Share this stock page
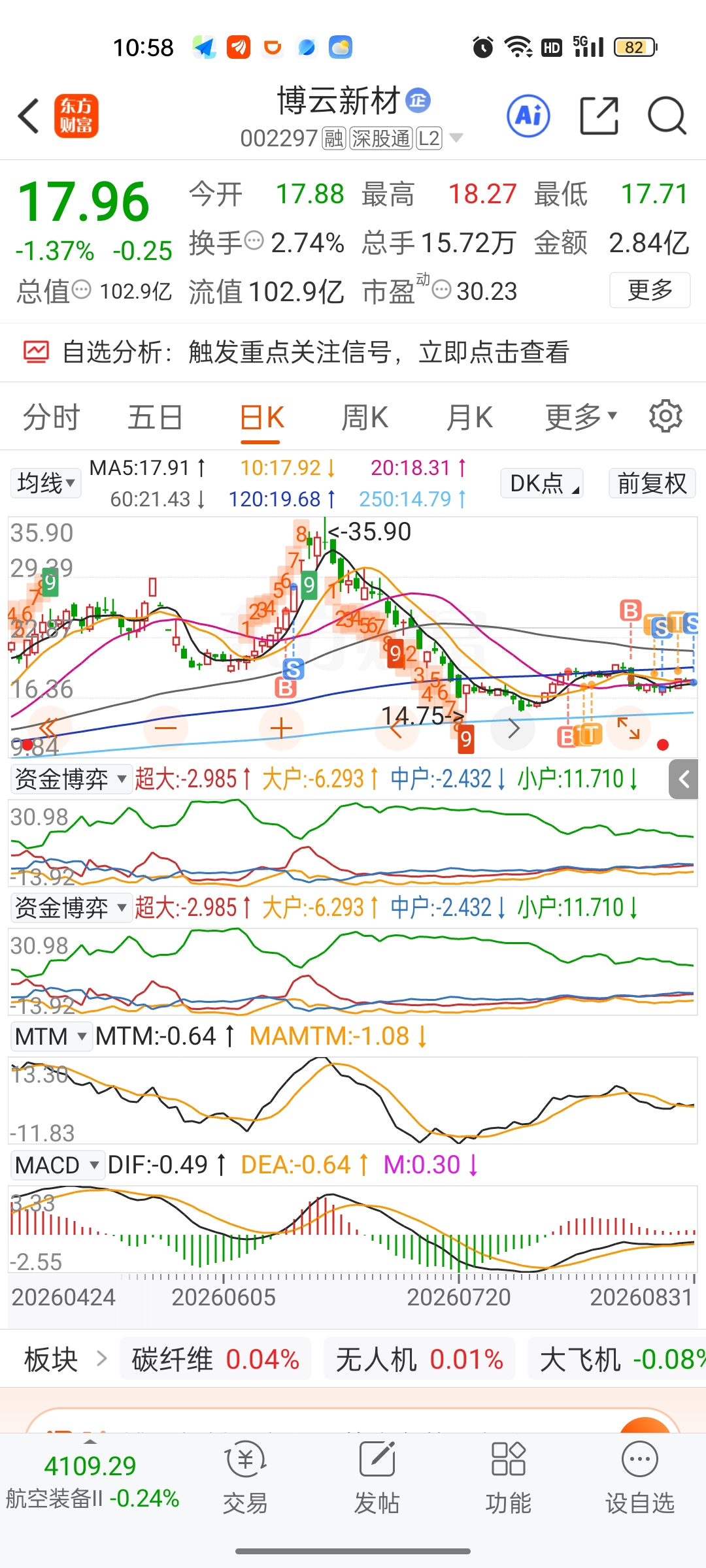The height and width of the screenshot is (1568, 706). tap(599, 116)
